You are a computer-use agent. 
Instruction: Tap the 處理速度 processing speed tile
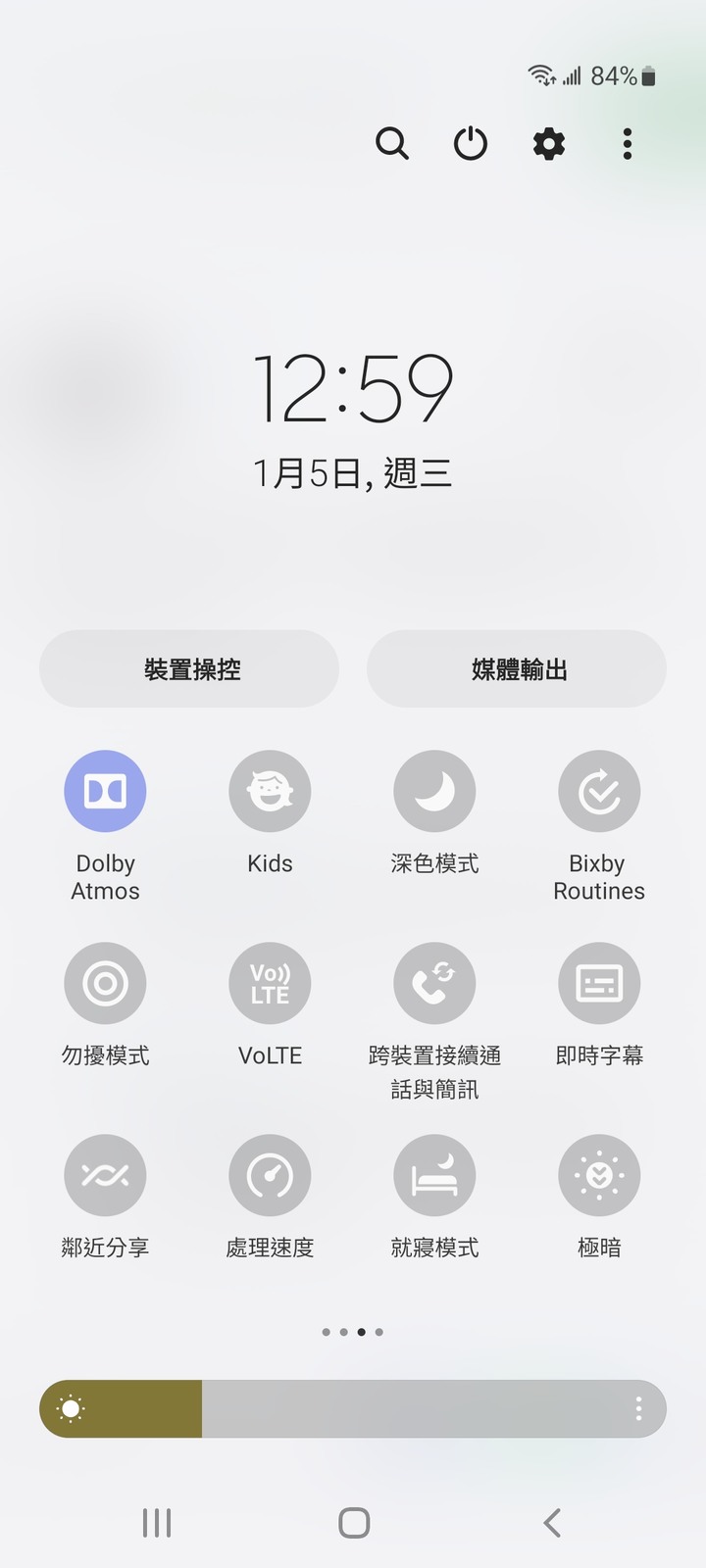coord(270,1175)
